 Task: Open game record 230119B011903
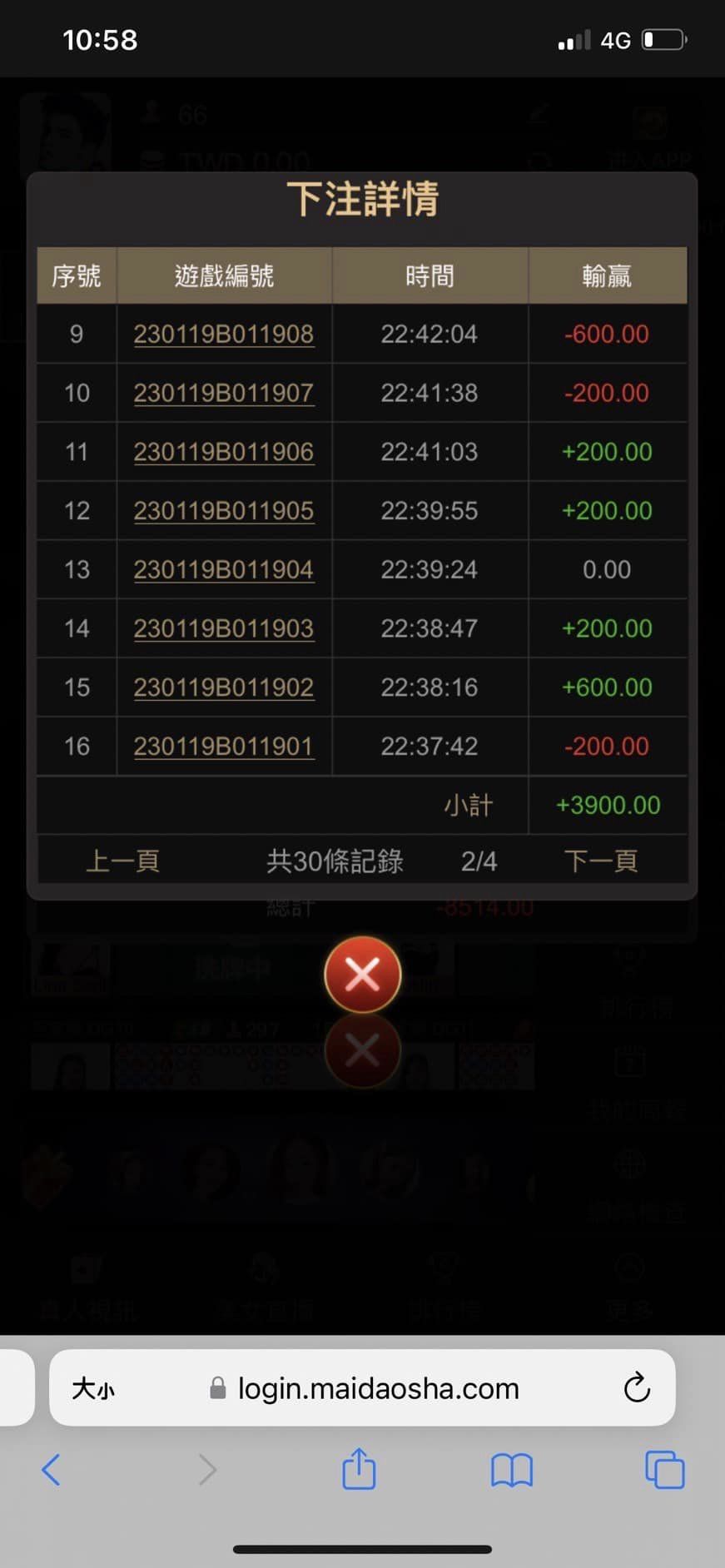224,628
